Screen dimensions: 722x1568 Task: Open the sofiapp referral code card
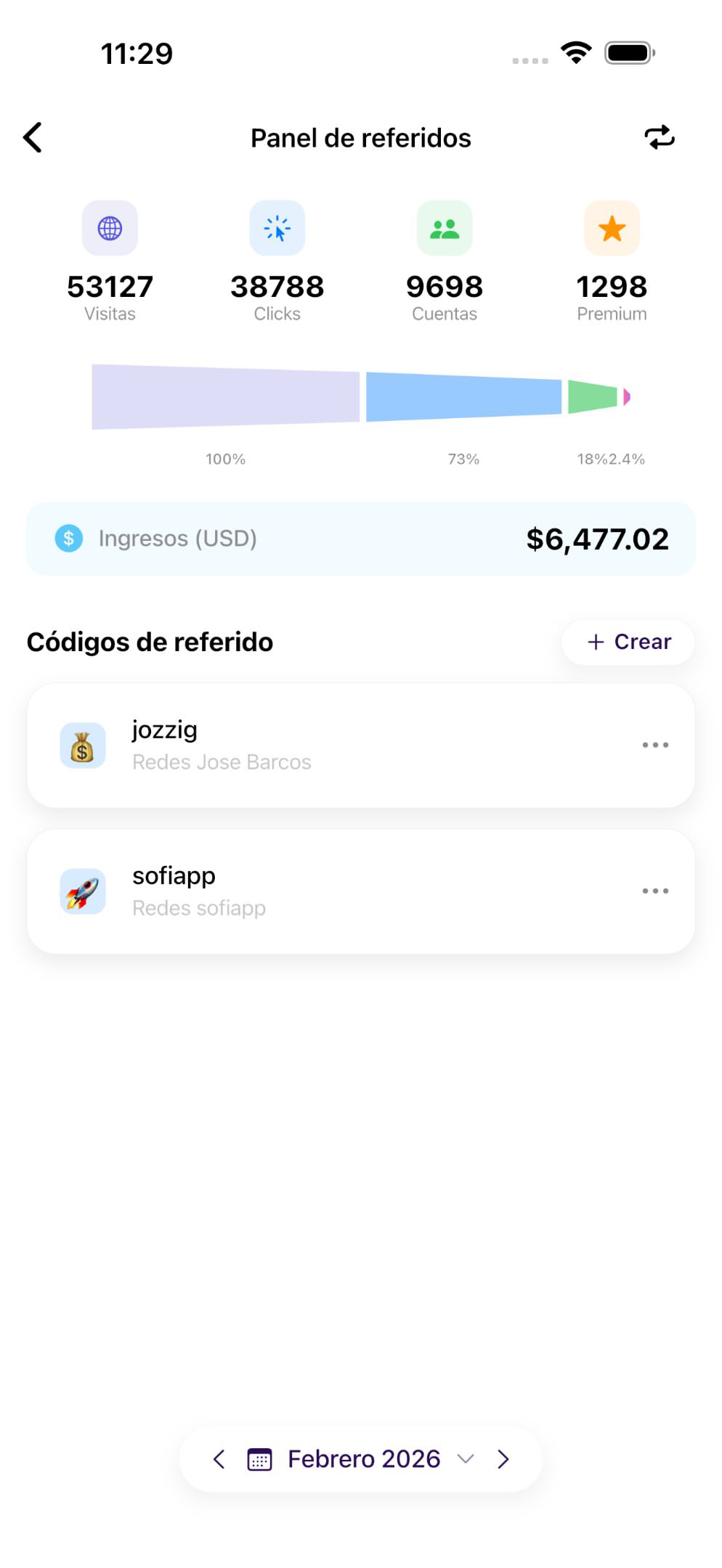pos(327,891)
